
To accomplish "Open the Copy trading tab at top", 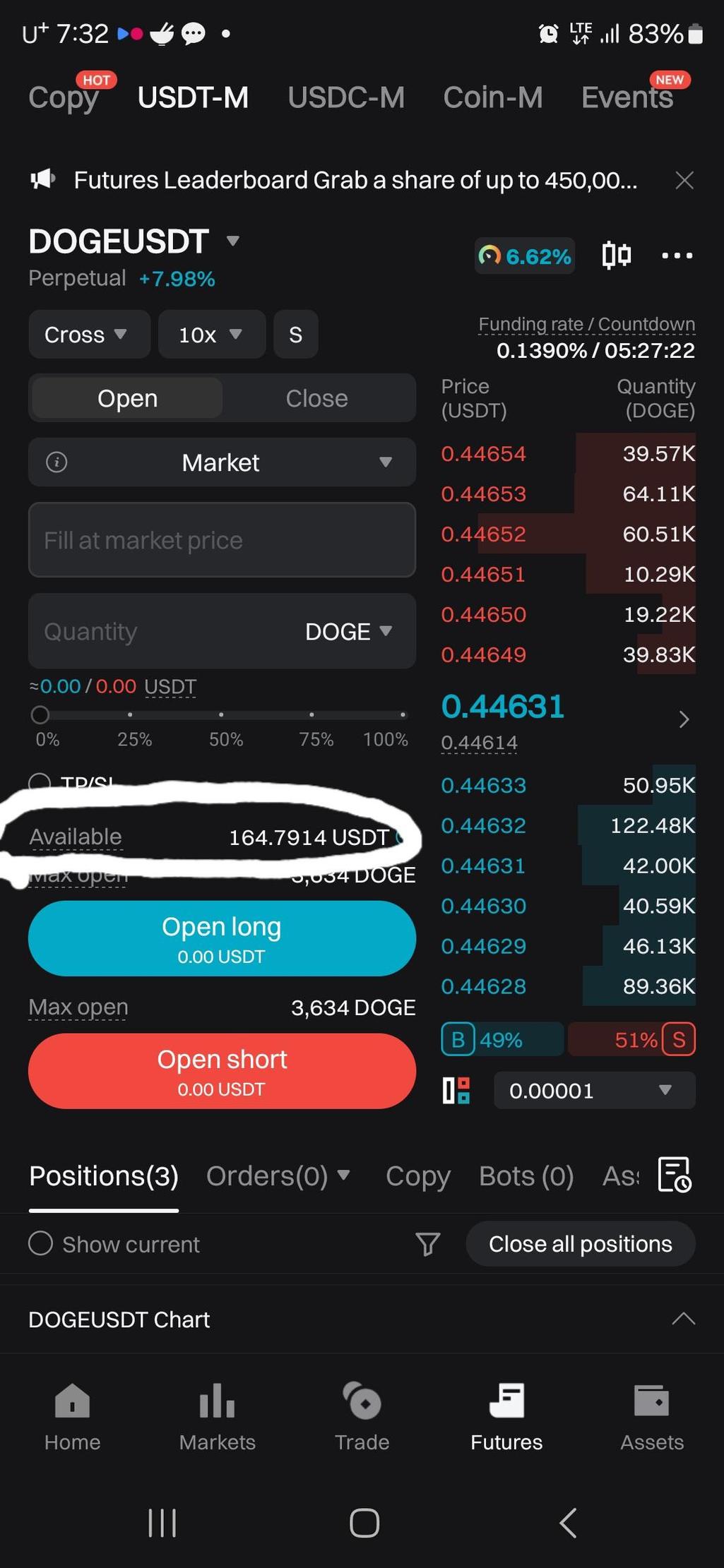I will click(x=64, y=97).
